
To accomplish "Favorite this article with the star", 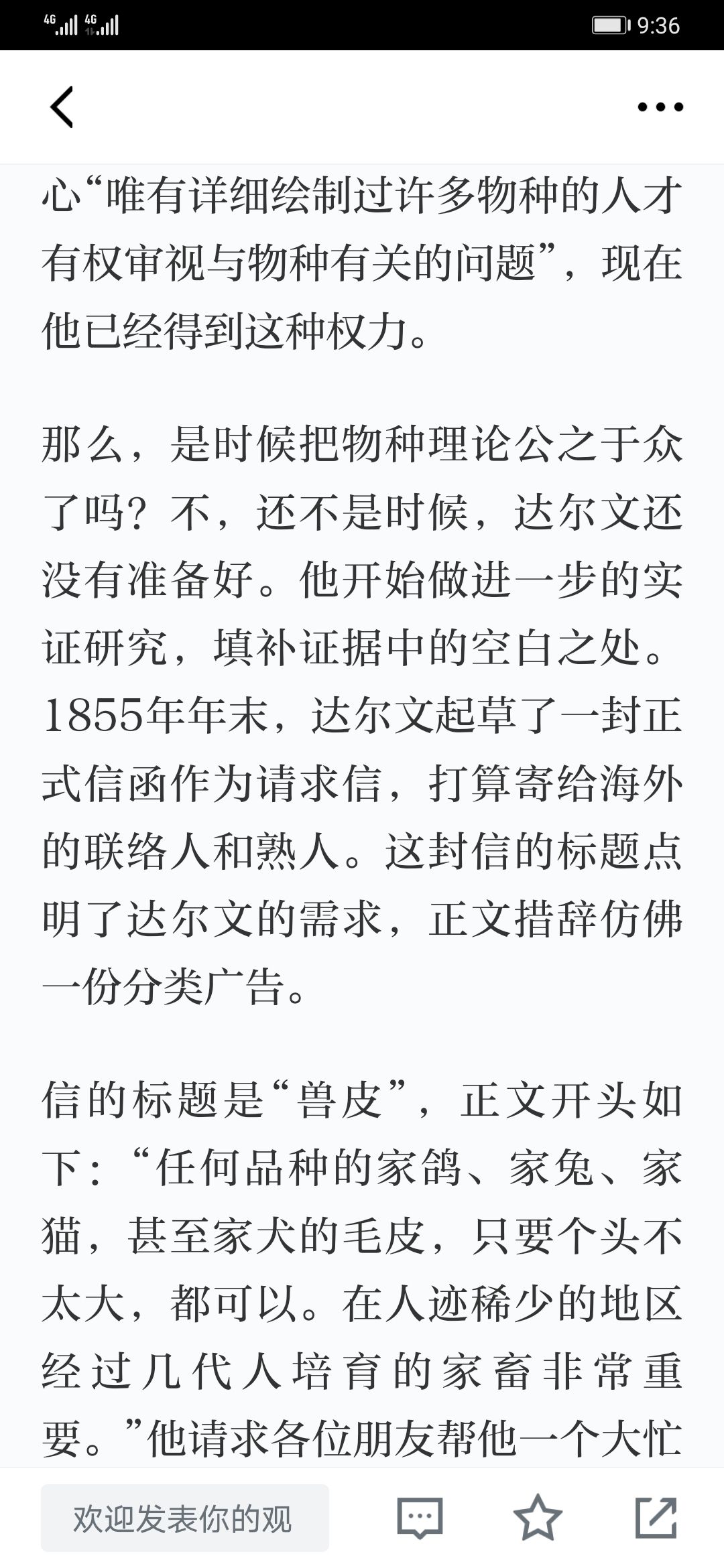I will [x=538, y=1518].
